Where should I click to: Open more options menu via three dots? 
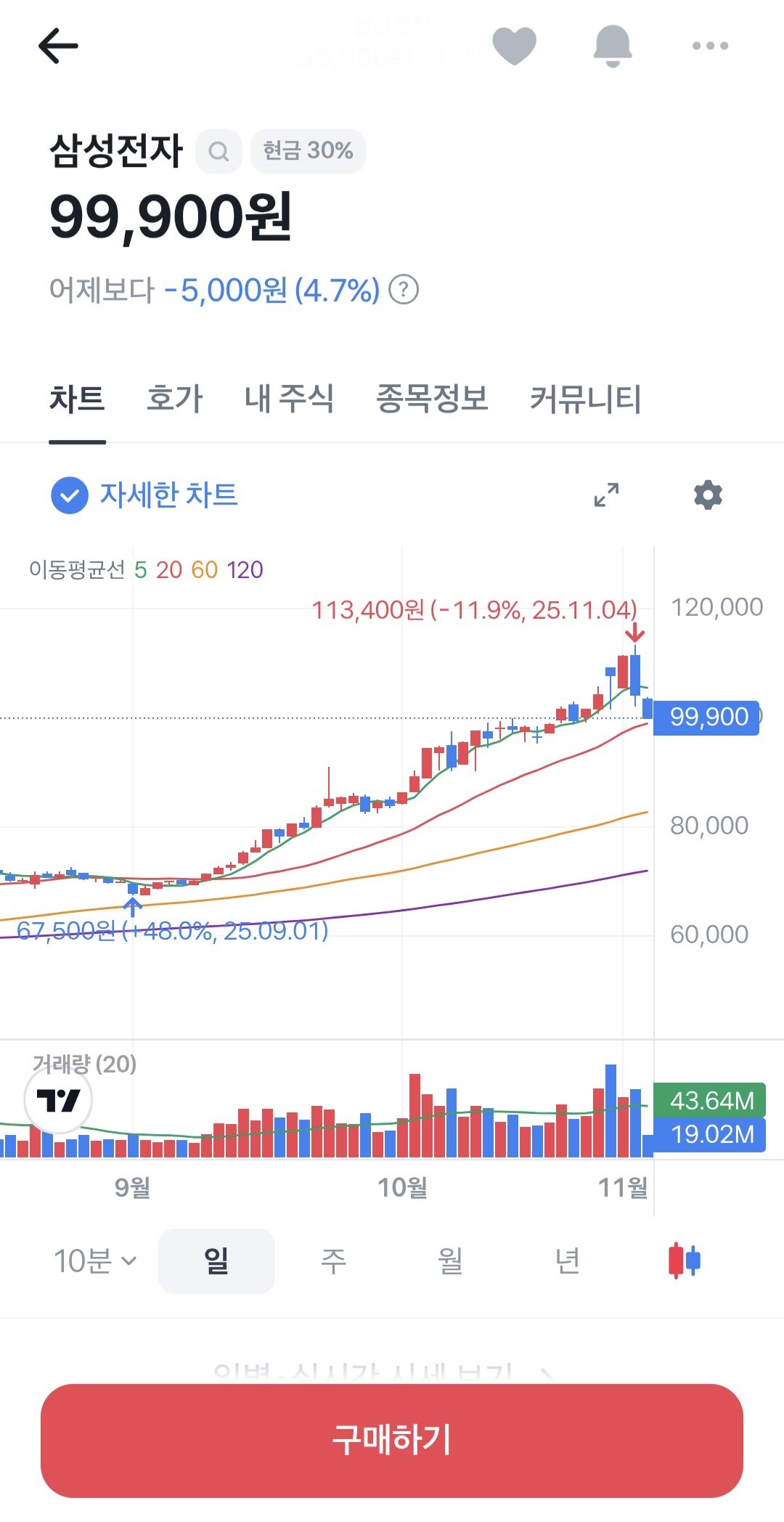point(709,45)
